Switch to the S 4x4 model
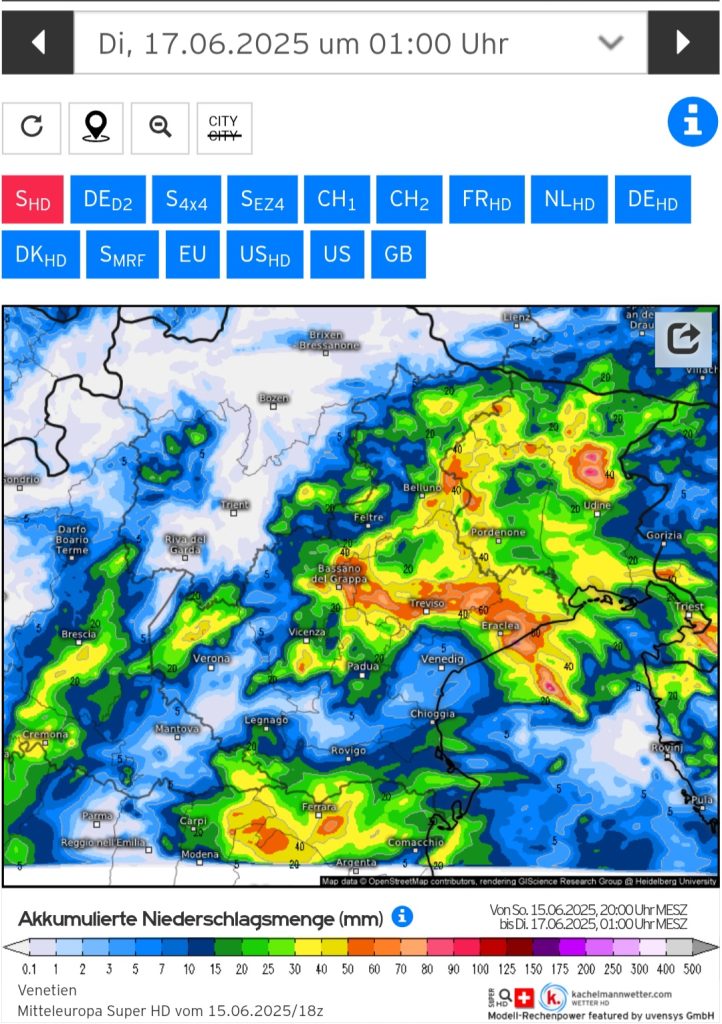 tap(186, 199)
